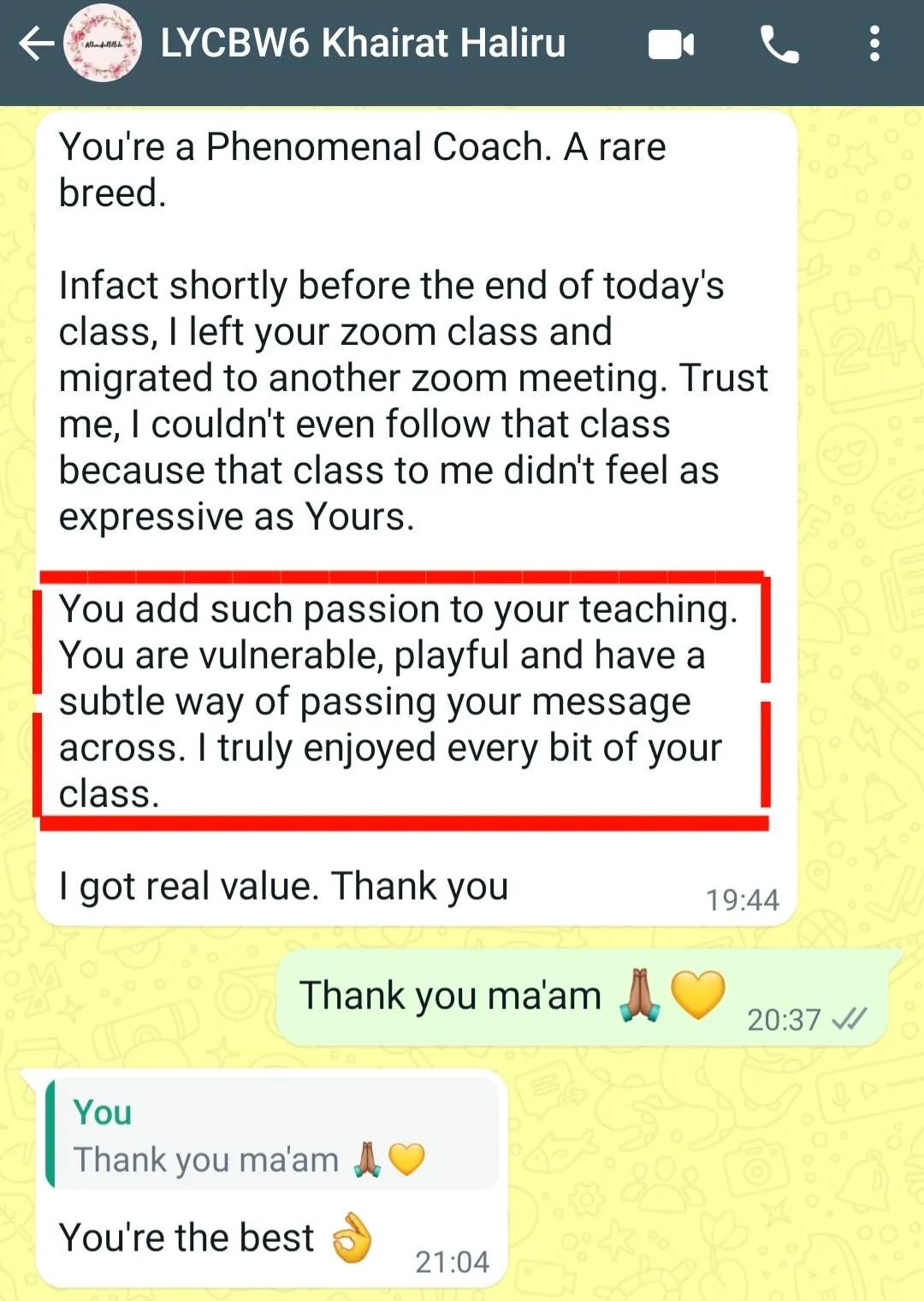Open the contact's profile picture
This screenshot has width=924, height=1301.
pos(103,44)
